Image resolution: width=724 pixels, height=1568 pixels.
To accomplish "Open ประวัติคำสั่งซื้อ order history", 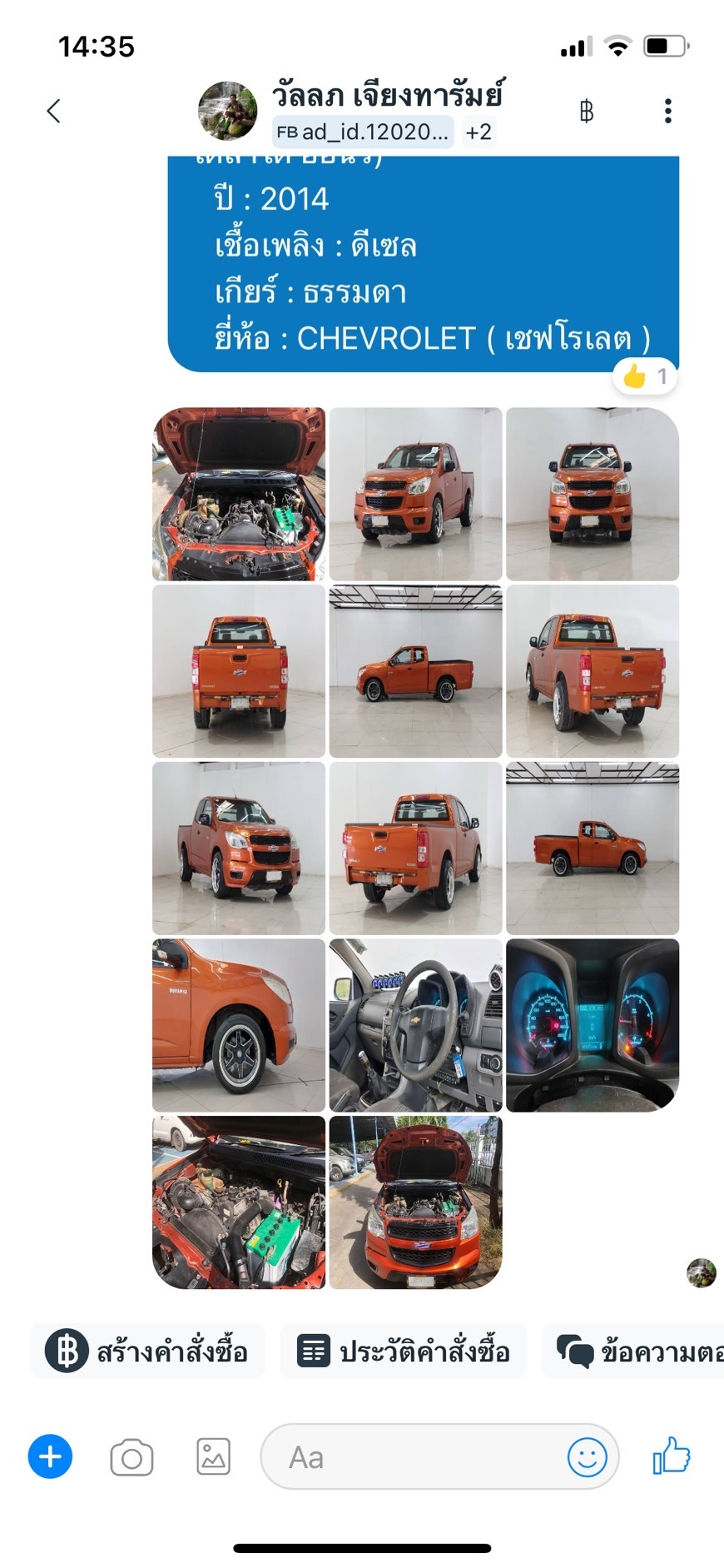I will click(x=404, y=1350).
